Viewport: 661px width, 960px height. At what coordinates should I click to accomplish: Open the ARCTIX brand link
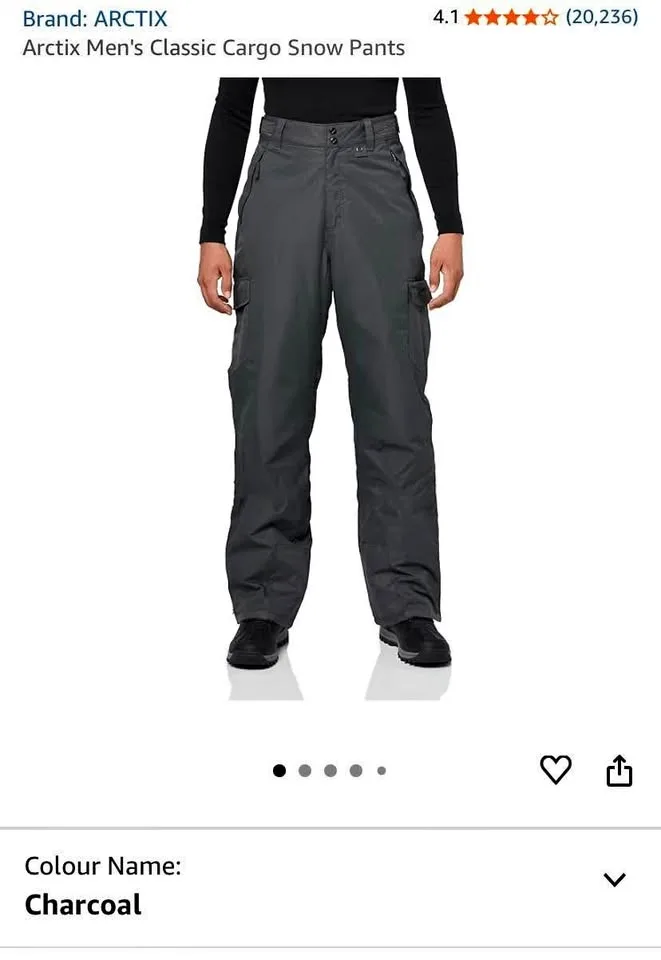pos(95,18)
